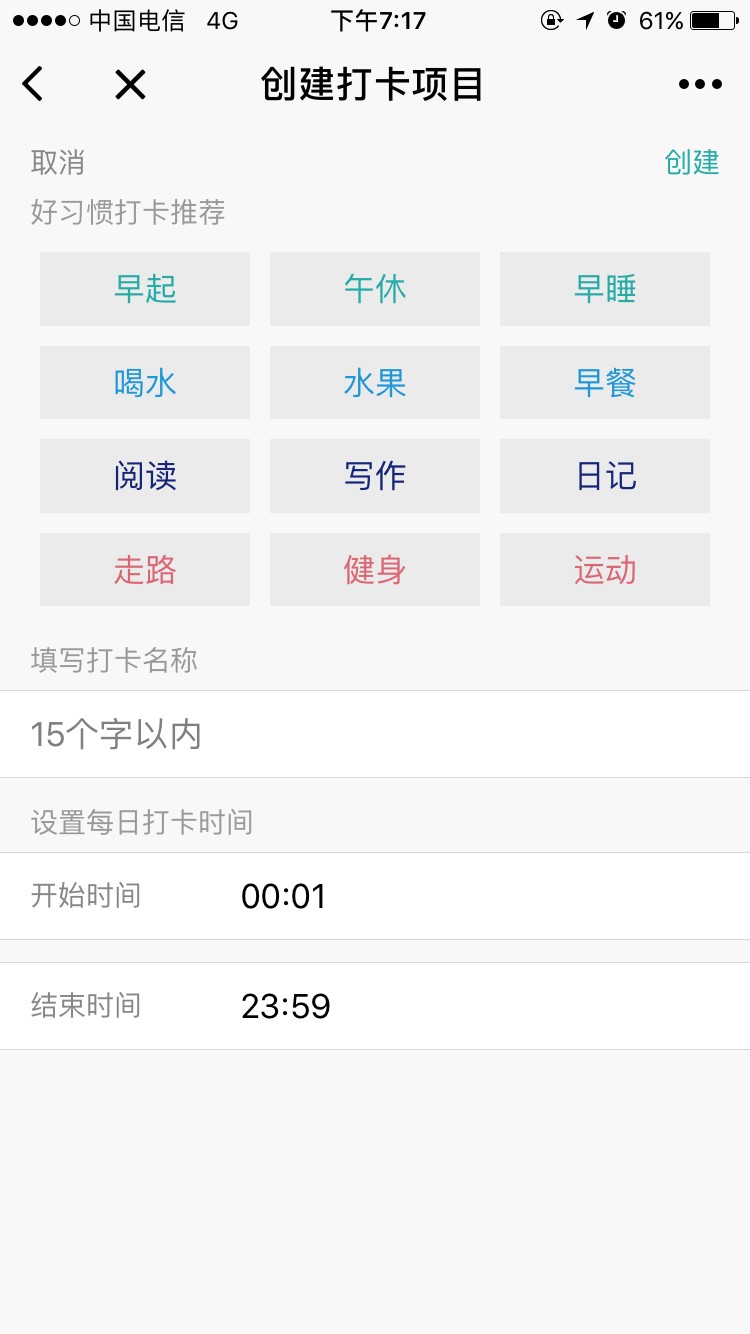The height and width of the screenshot is (1334, 750).
Task: Tap 取消 to cancel creation
Action: pos(58,162)
